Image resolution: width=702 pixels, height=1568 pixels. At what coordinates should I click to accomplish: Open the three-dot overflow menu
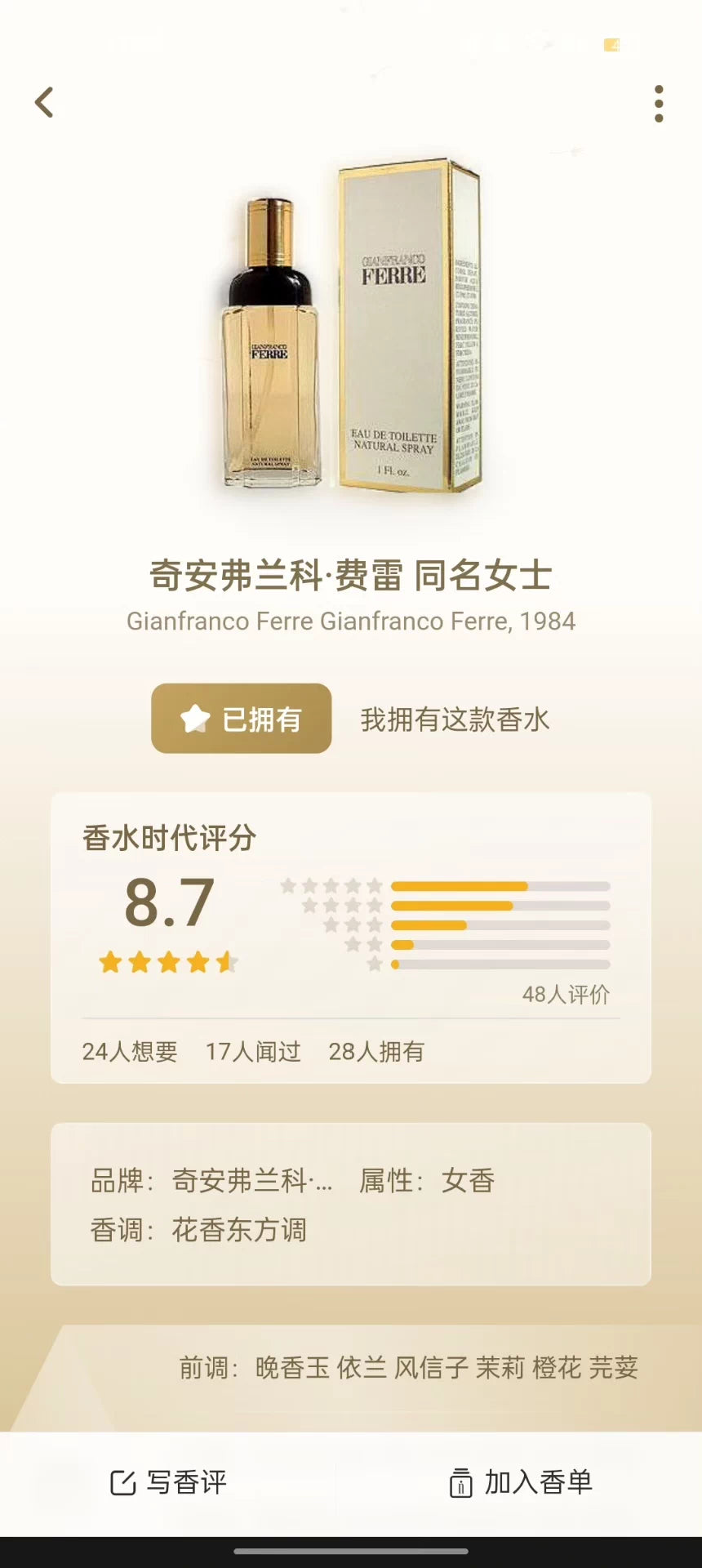tap(658, 104)
